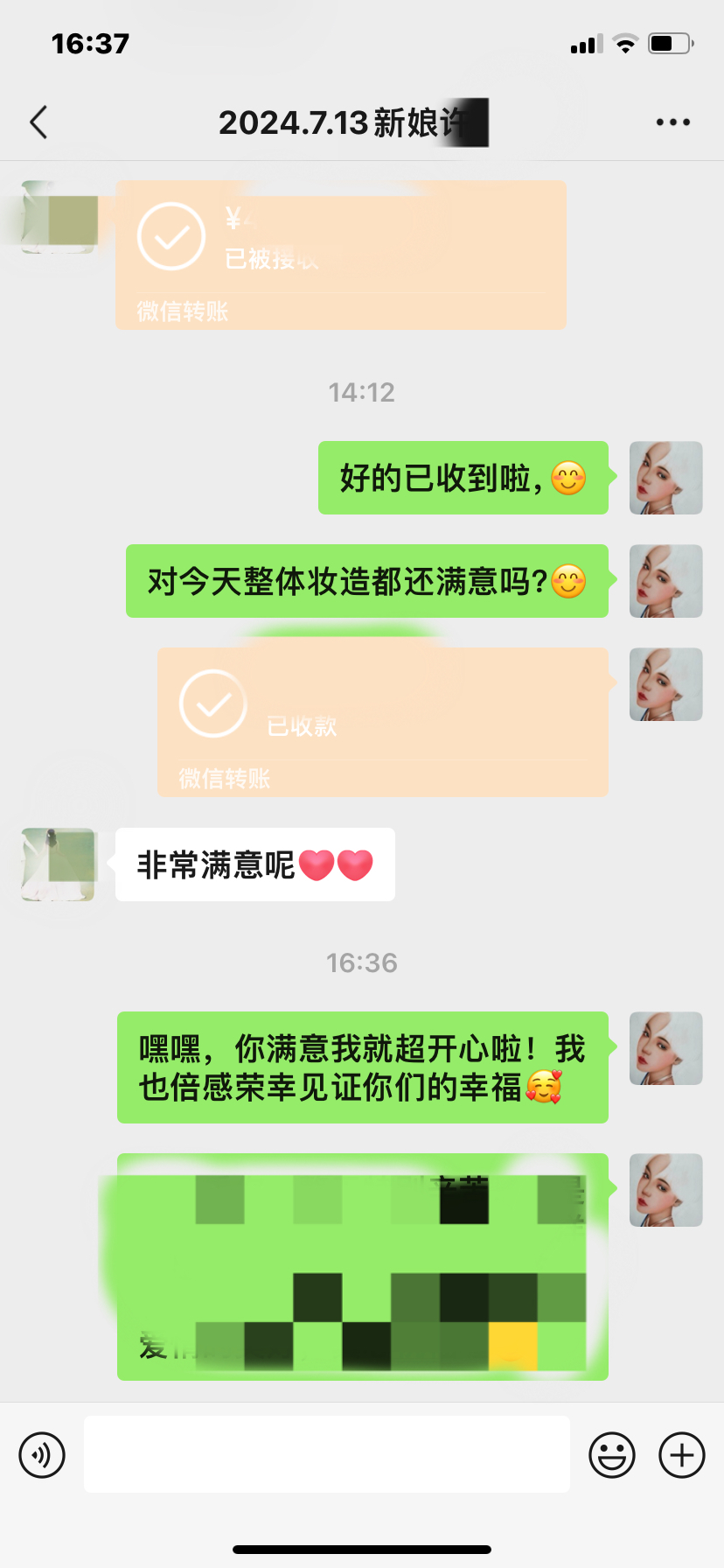Open the plus attachments menu
This screenshot has width=724, height=1568.
tap(682, 1455)
